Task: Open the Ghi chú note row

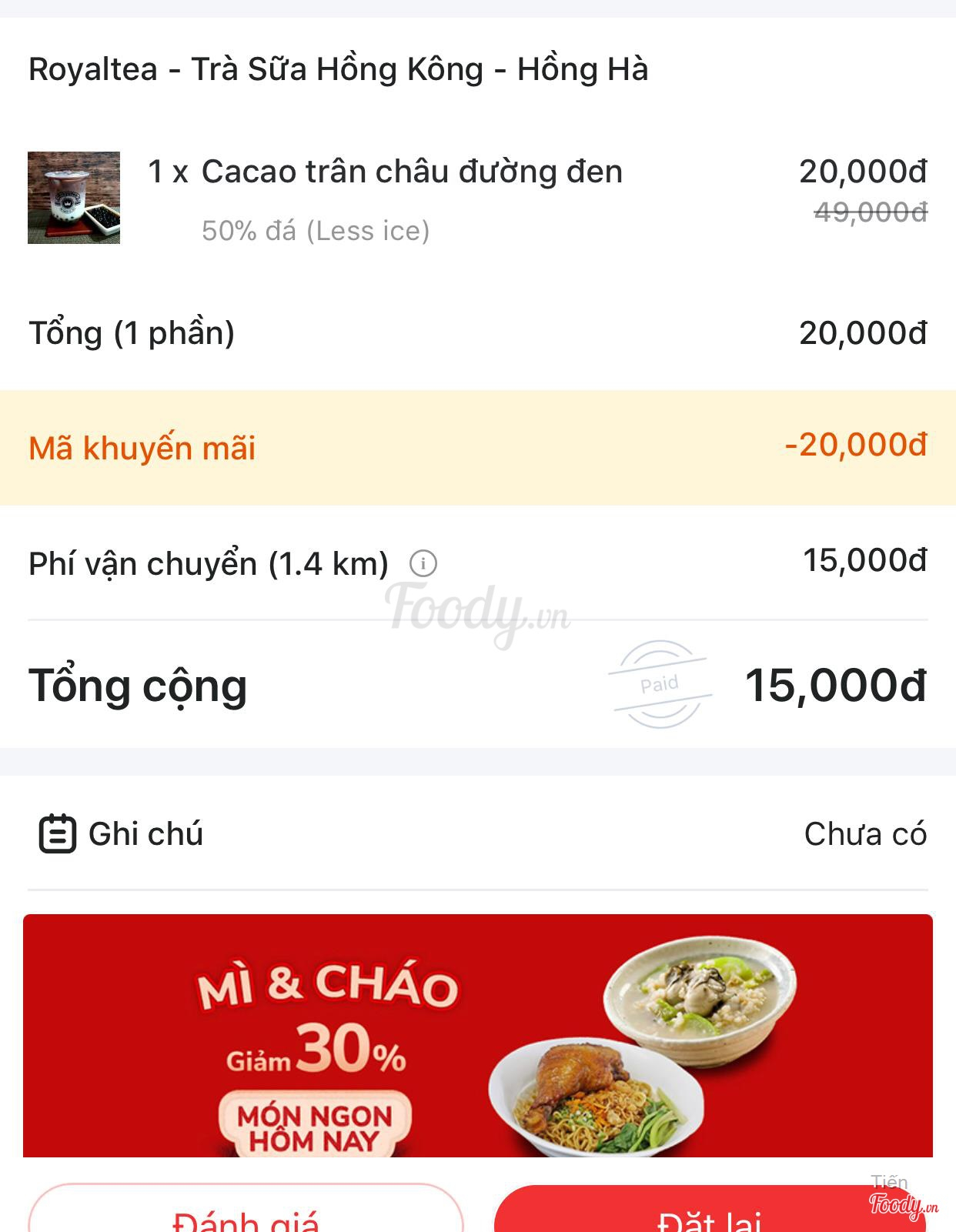Action: tap(477, 834)
